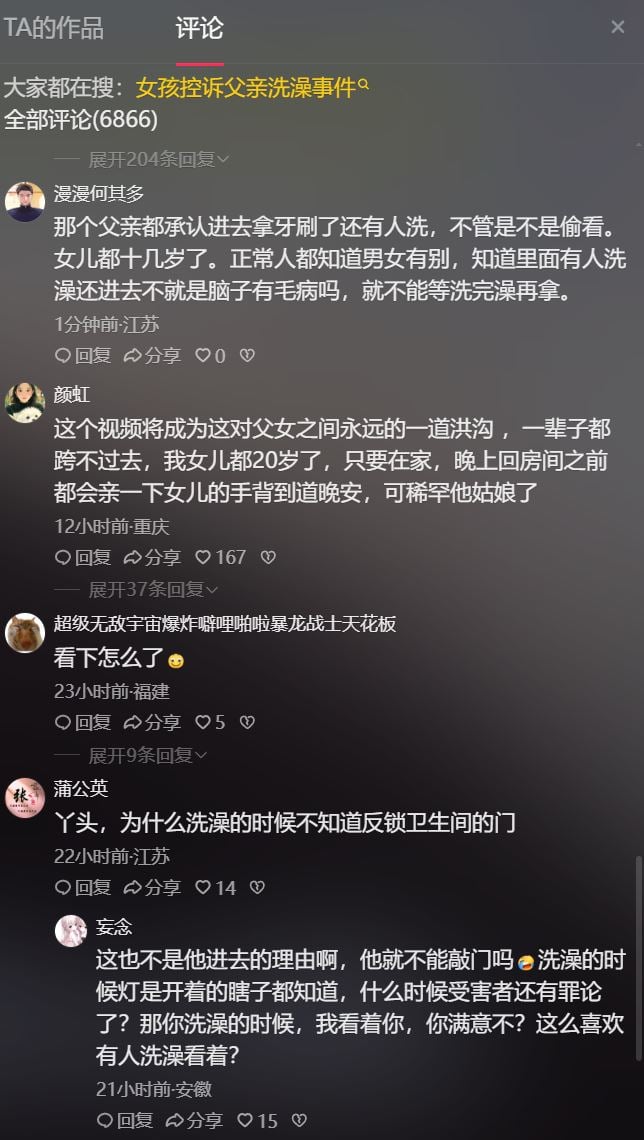Switch to the TA的作品 tab
644x1140 pixels.
coord(53,28)
